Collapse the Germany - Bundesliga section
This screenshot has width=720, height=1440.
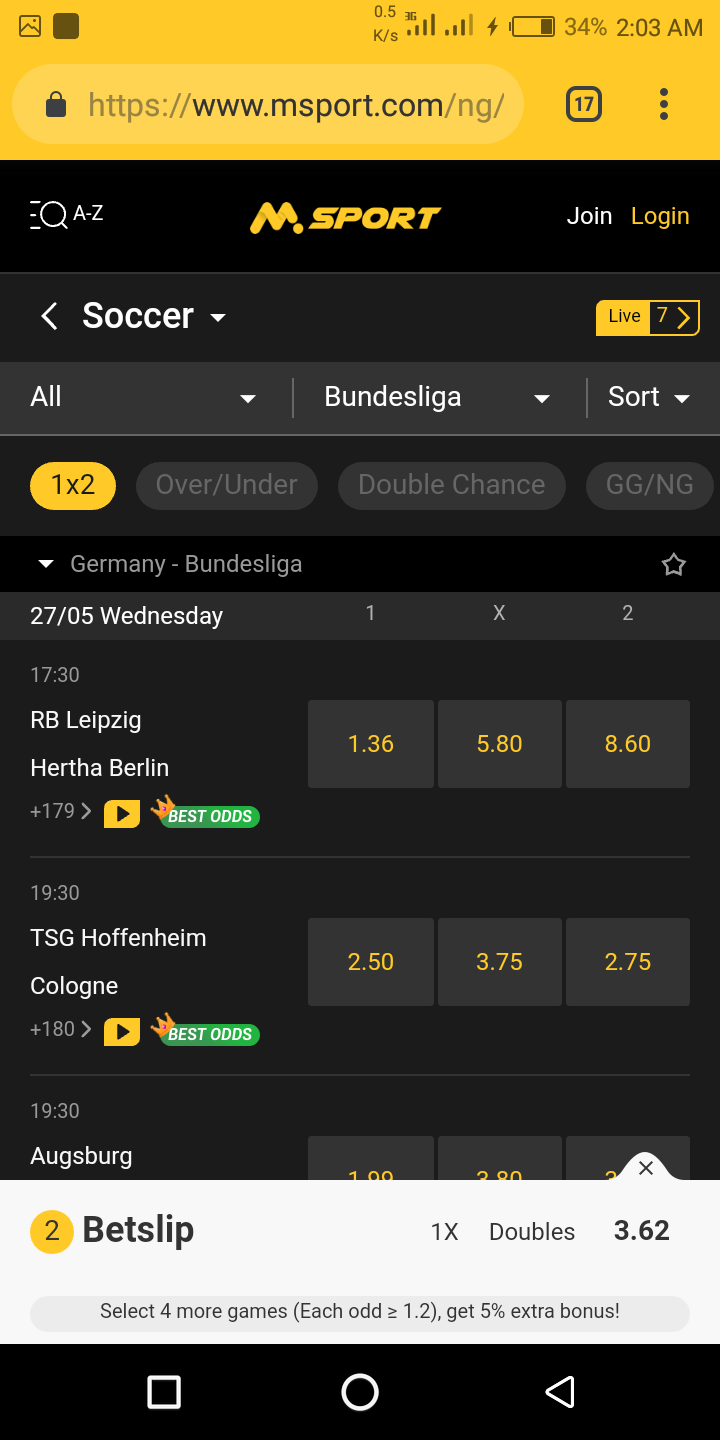tap(46, 565)
